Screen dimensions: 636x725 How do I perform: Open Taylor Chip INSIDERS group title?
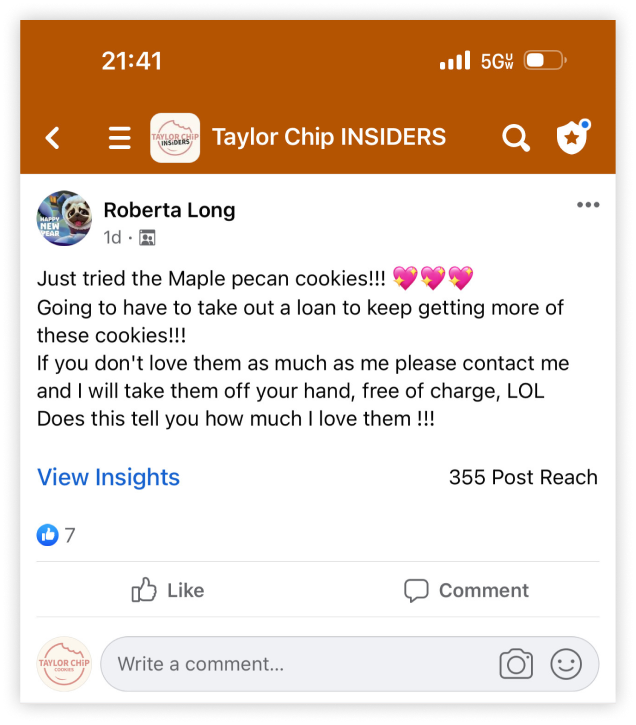tap(329, 138)
